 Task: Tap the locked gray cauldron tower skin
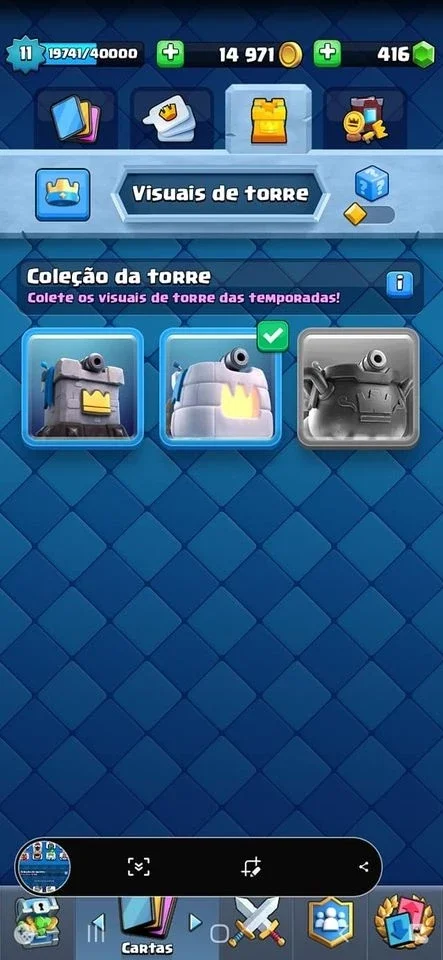click(x=359, y=387)
